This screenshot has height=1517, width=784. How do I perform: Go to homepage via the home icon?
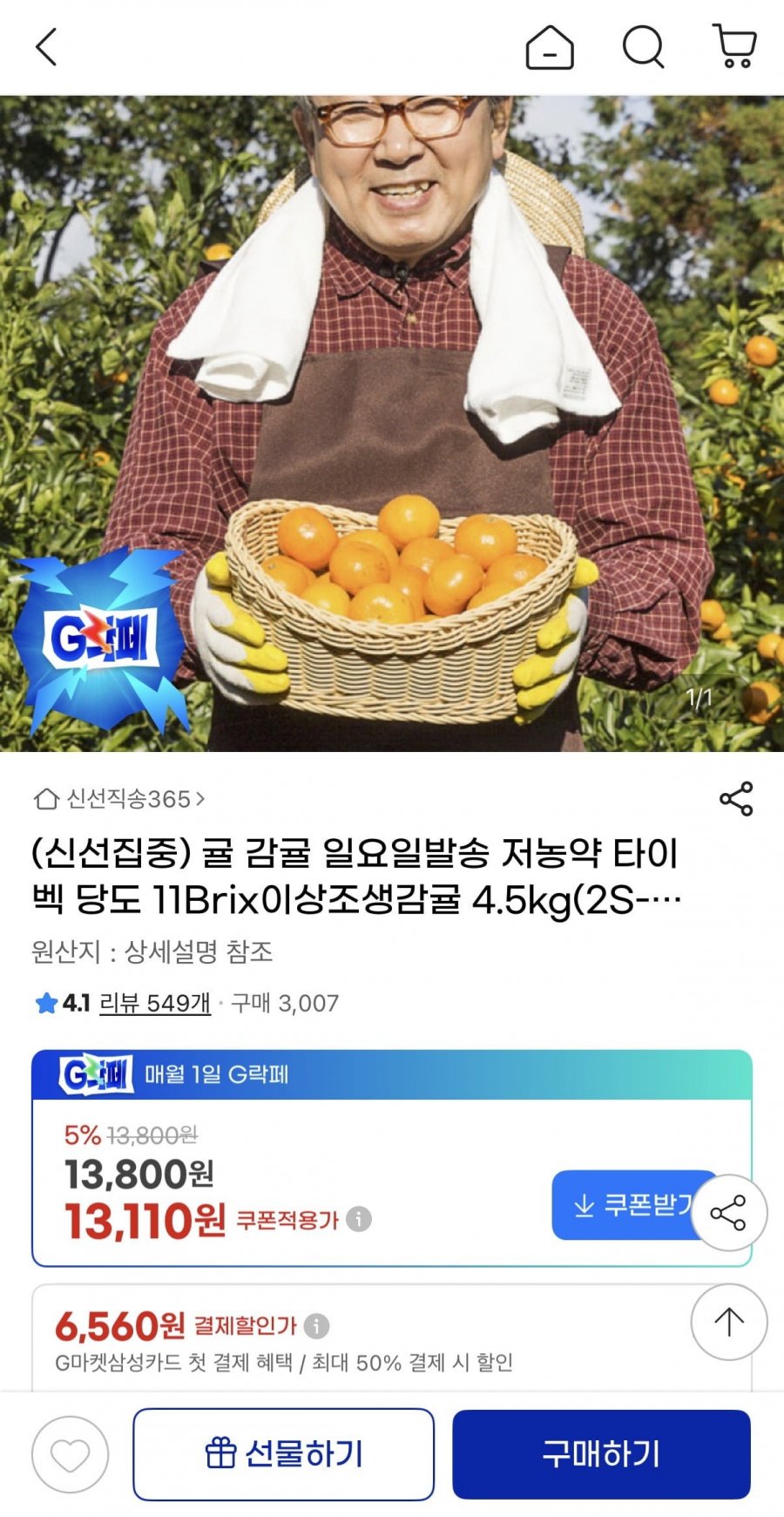549,48
